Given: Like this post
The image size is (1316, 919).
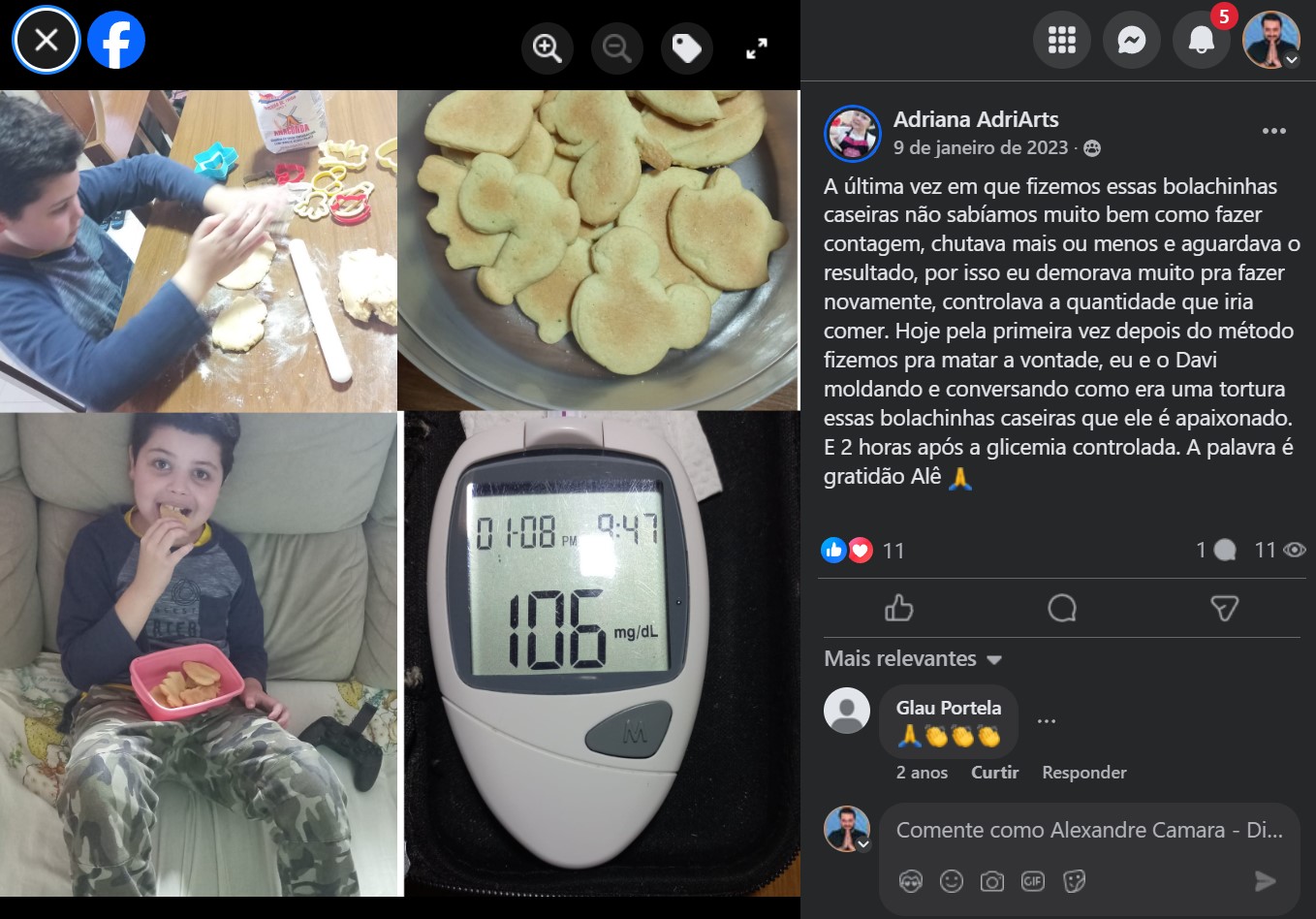Looking at the screenshot, I should coord(898,608).
